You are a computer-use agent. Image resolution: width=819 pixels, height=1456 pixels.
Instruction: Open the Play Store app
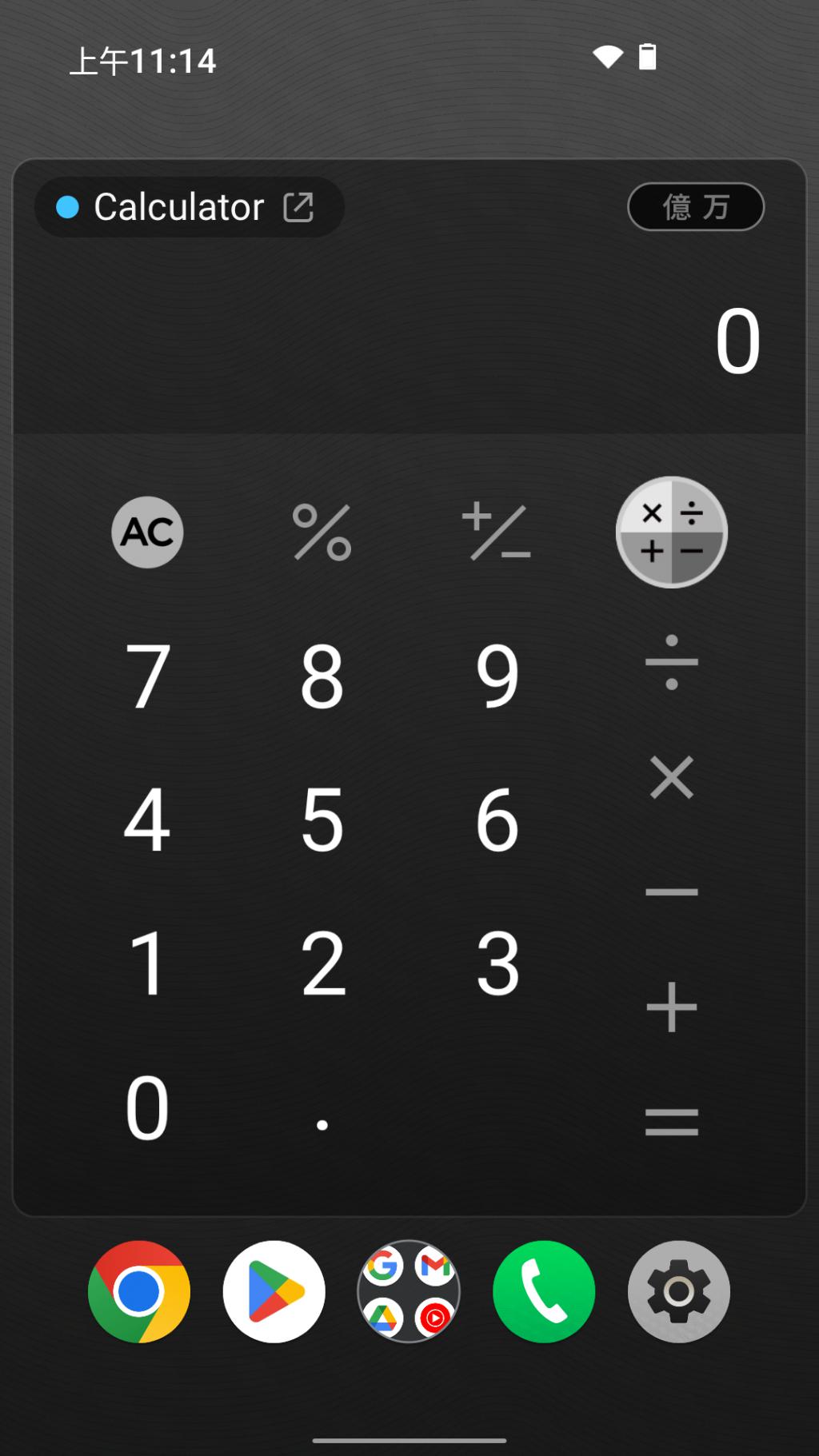coord(274,1291)
